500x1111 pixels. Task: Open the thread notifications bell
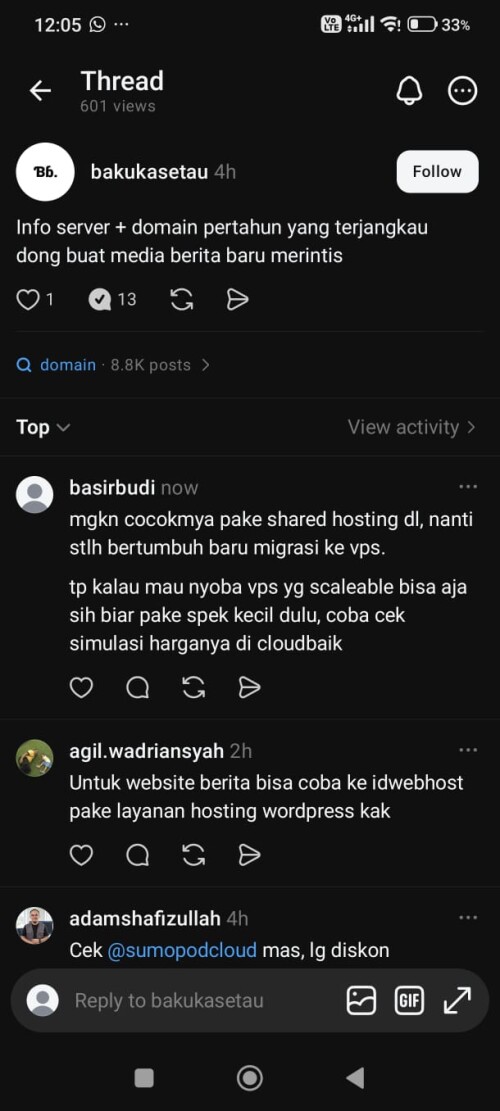point(409,91)
